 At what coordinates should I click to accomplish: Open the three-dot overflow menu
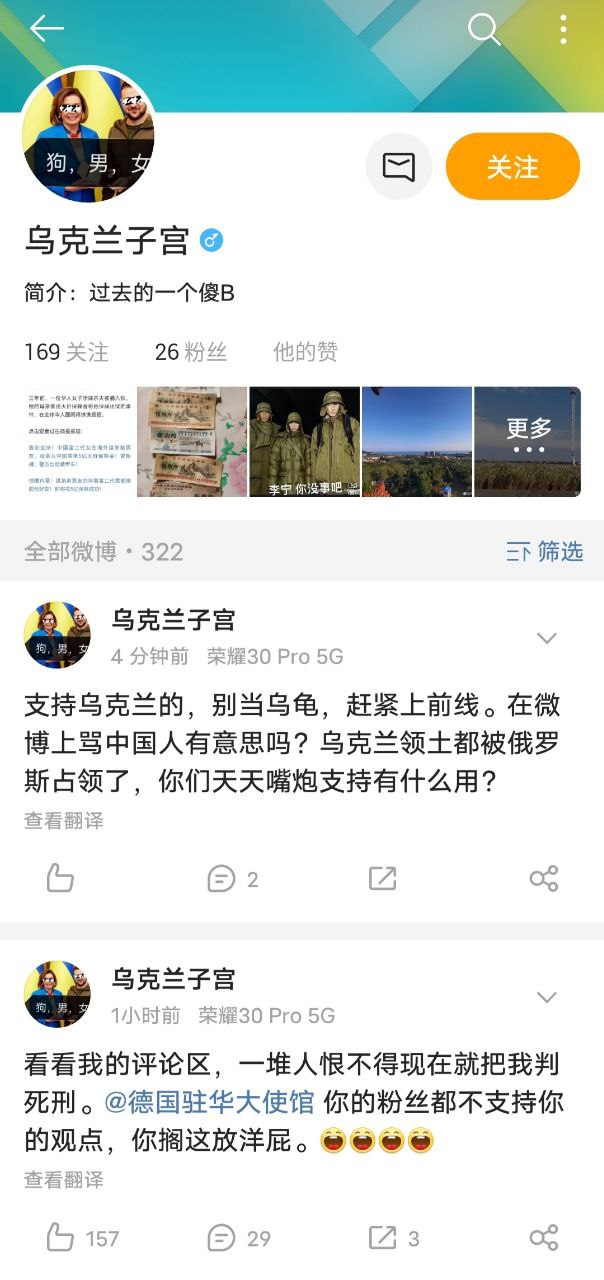pos(563,29)
